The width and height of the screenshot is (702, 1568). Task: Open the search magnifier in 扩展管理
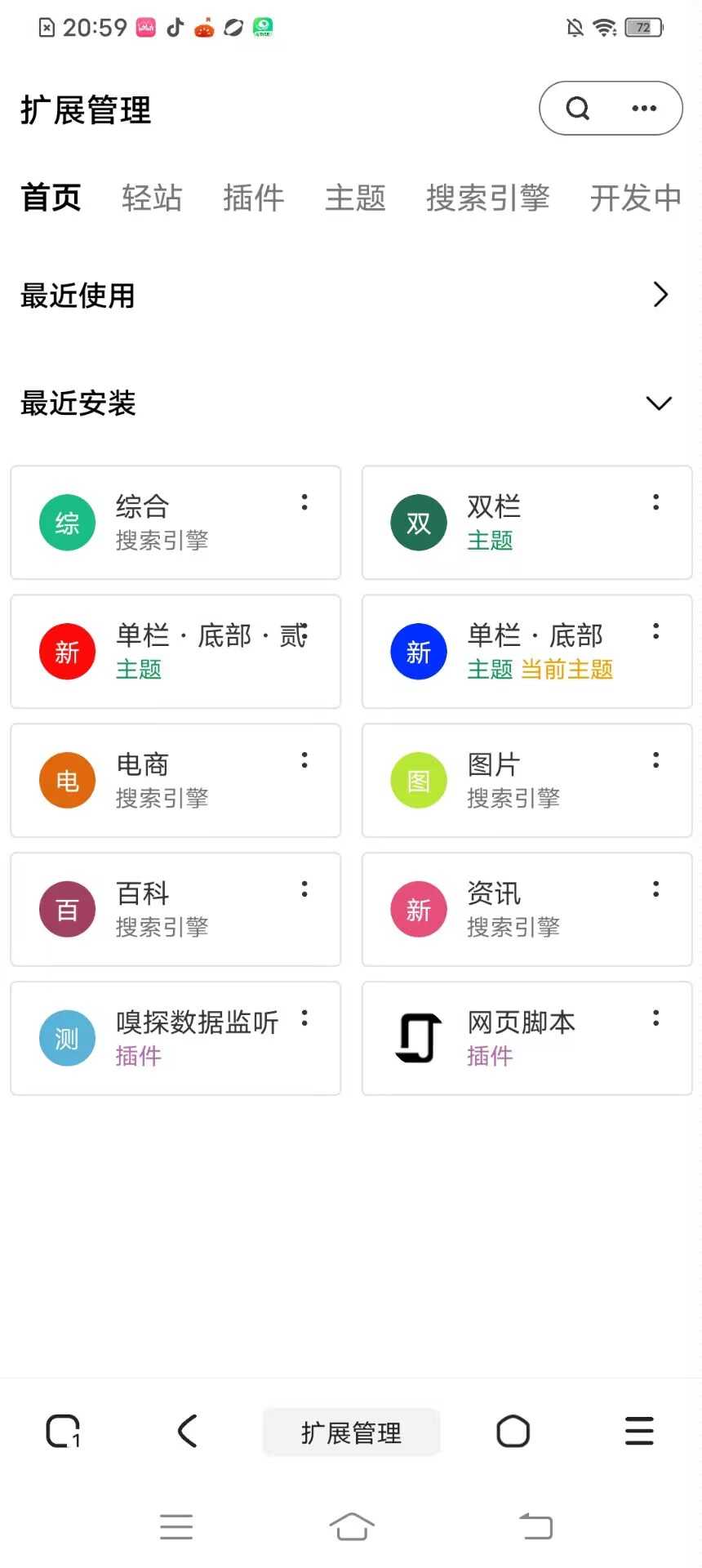(x=577, y=107)
